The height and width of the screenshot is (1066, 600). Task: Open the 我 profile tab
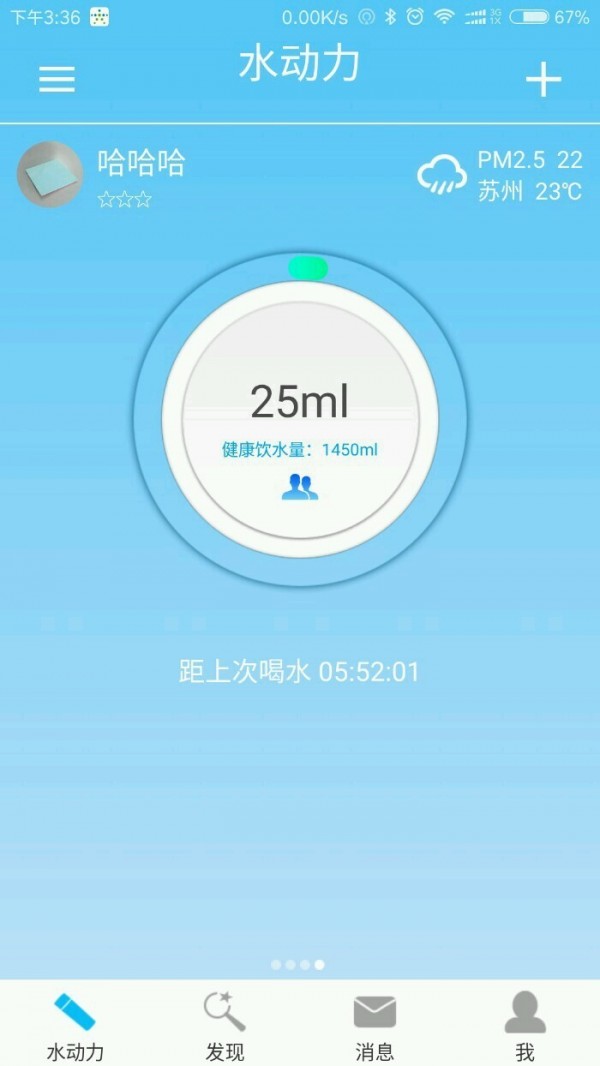(x=525, y=1025)
